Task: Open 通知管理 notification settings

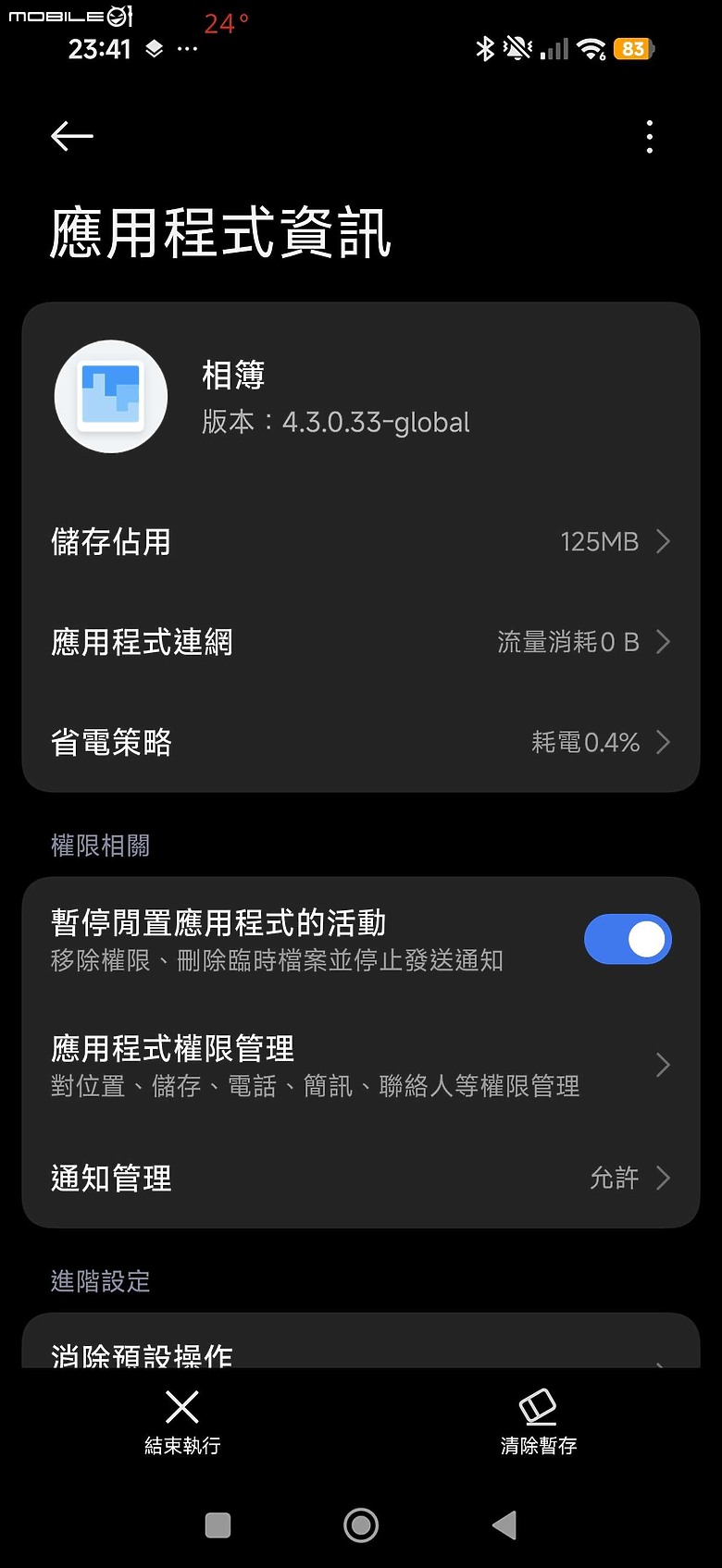Action: (x=360, y=1178)
